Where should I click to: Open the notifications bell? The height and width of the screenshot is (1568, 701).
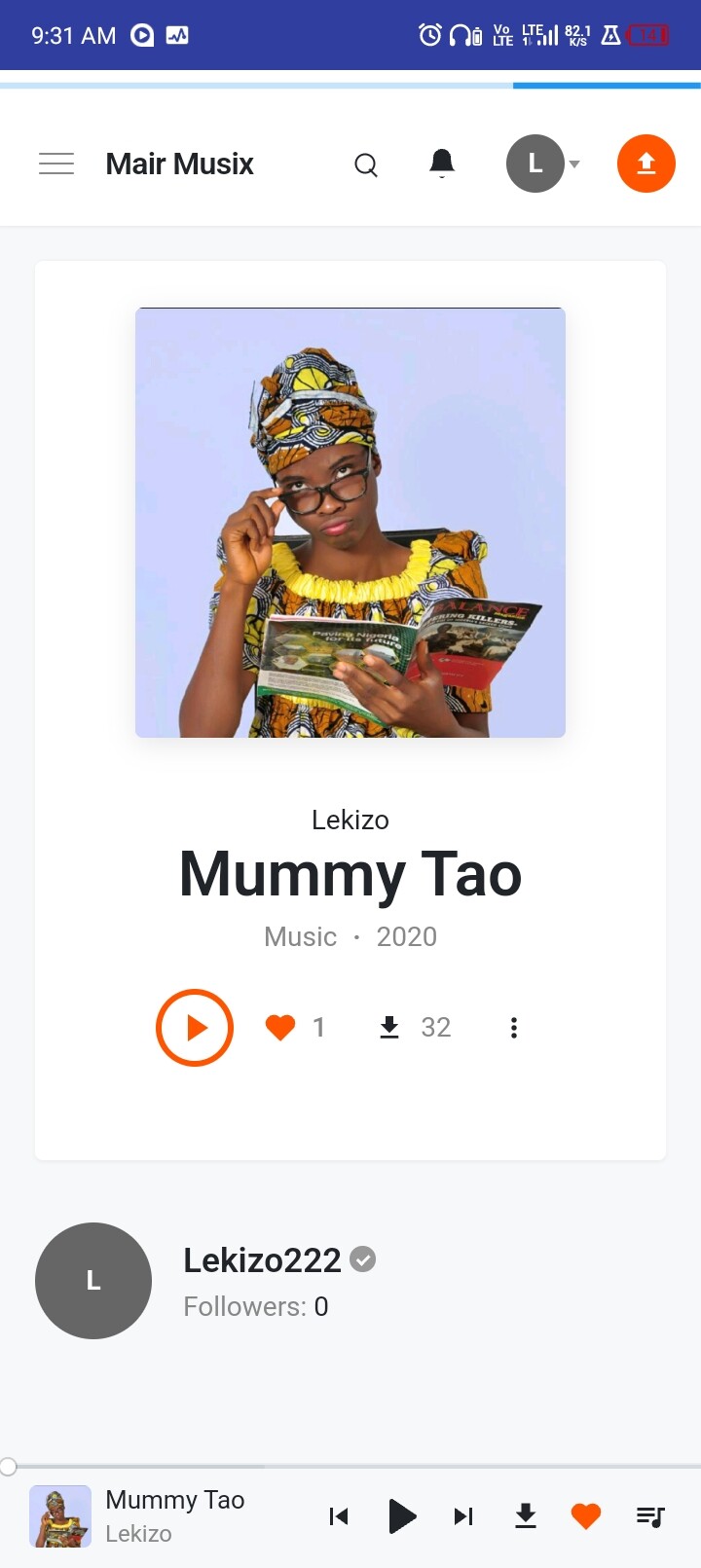point(442,164)
